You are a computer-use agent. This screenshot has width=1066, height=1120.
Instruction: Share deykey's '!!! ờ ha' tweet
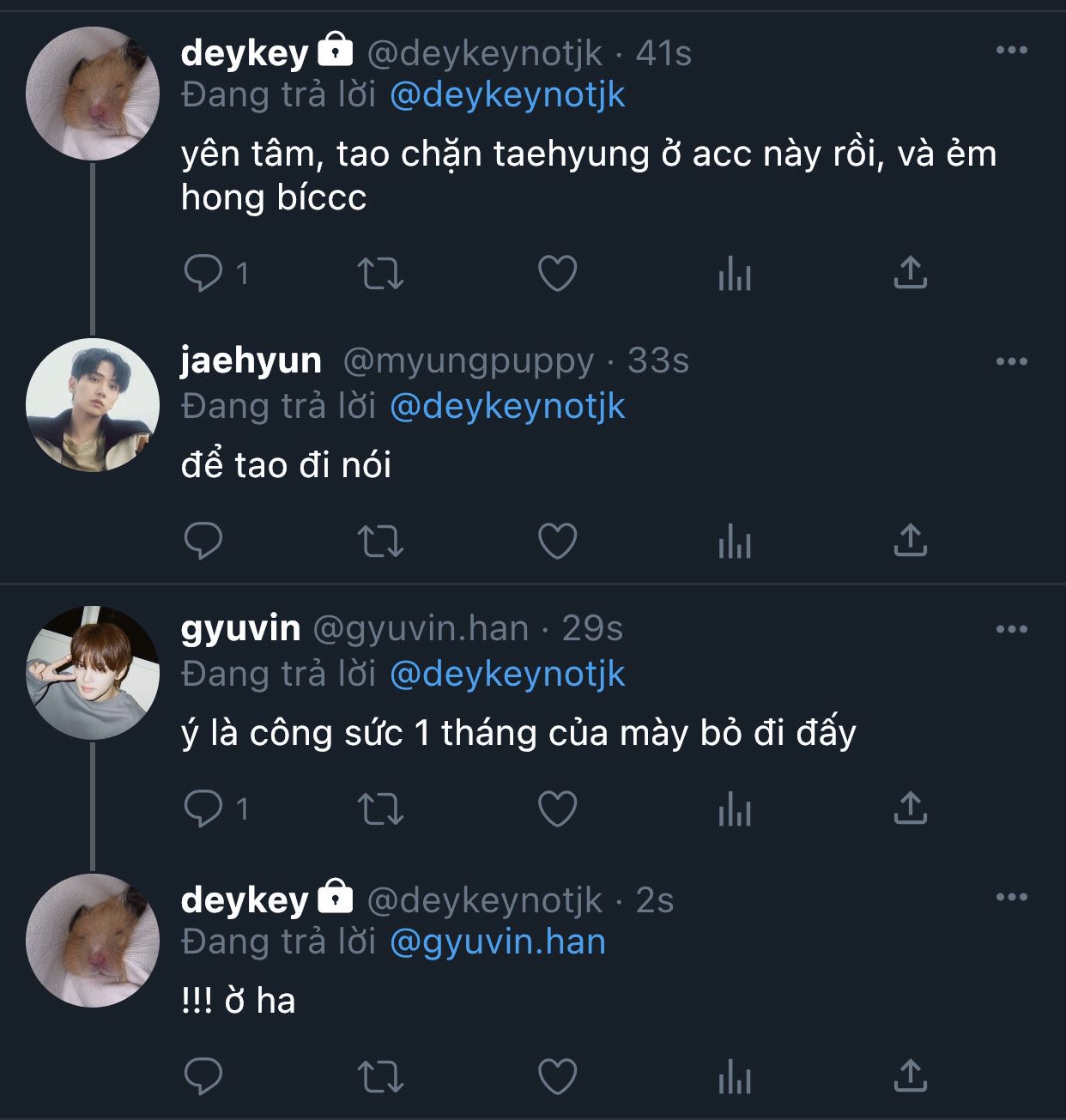[x=910, y=1076]
